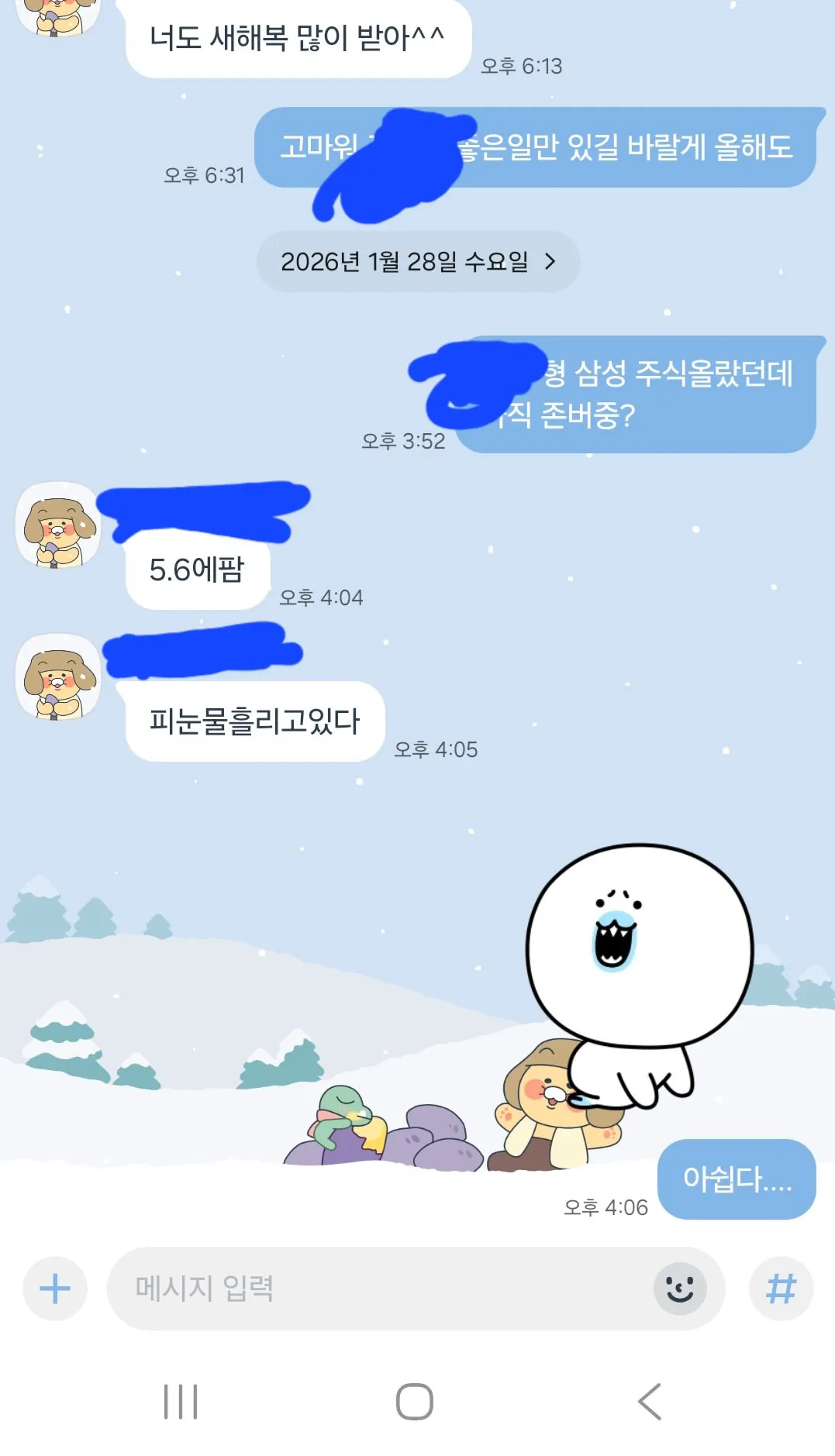Open recent apps from navigation bar
Screen dimensions: 835x1456
click(x=181, y=1401)
